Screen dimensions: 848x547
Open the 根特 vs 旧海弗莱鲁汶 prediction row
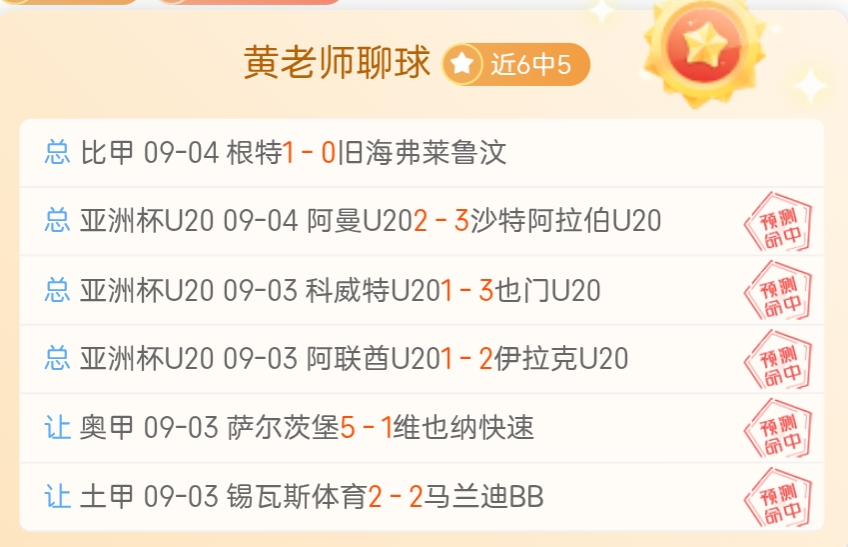tap(422, 153)
